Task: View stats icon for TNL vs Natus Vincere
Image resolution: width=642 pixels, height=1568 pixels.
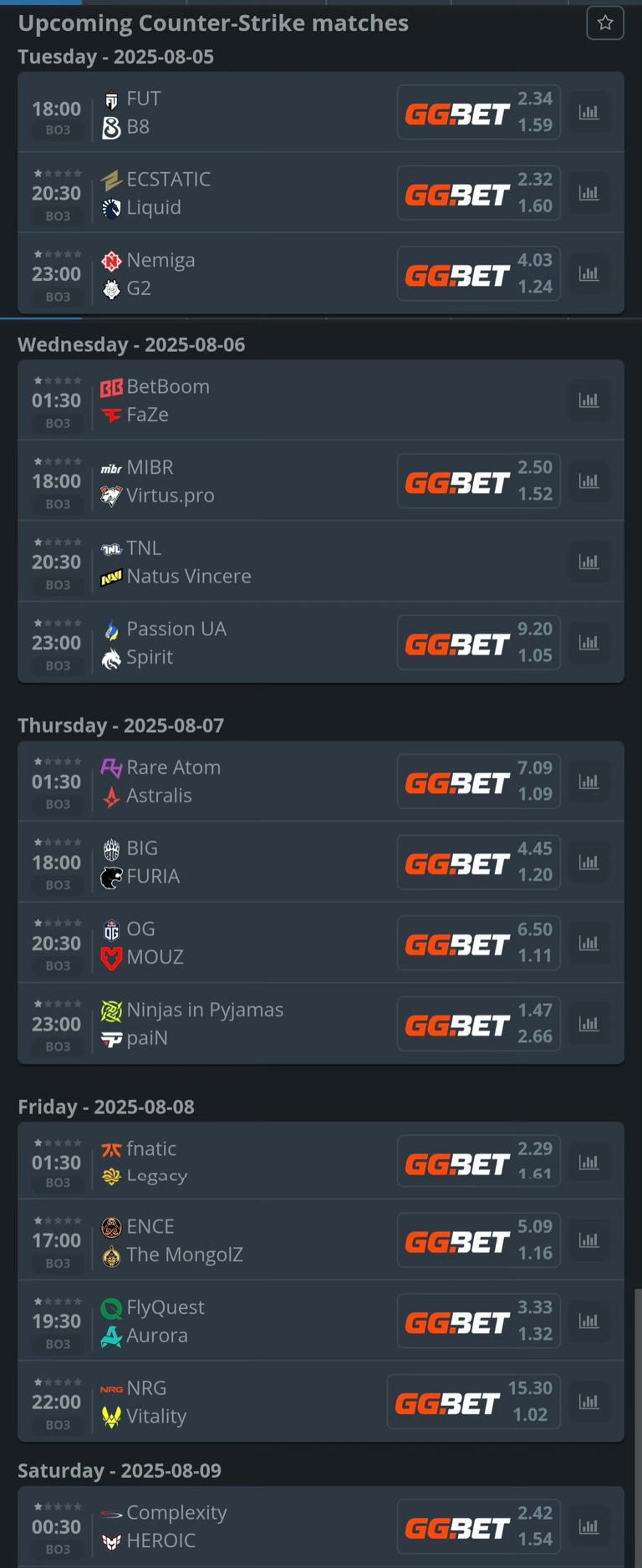Action: [x=589, y=562]
